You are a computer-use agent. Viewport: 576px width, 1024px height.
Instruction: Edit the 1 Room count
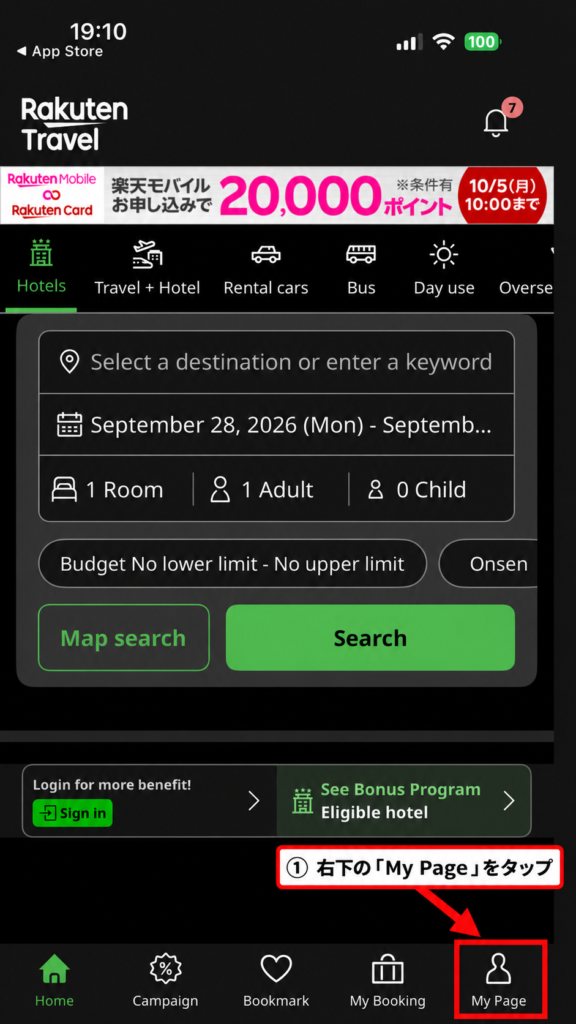click(x=108, y=490)
